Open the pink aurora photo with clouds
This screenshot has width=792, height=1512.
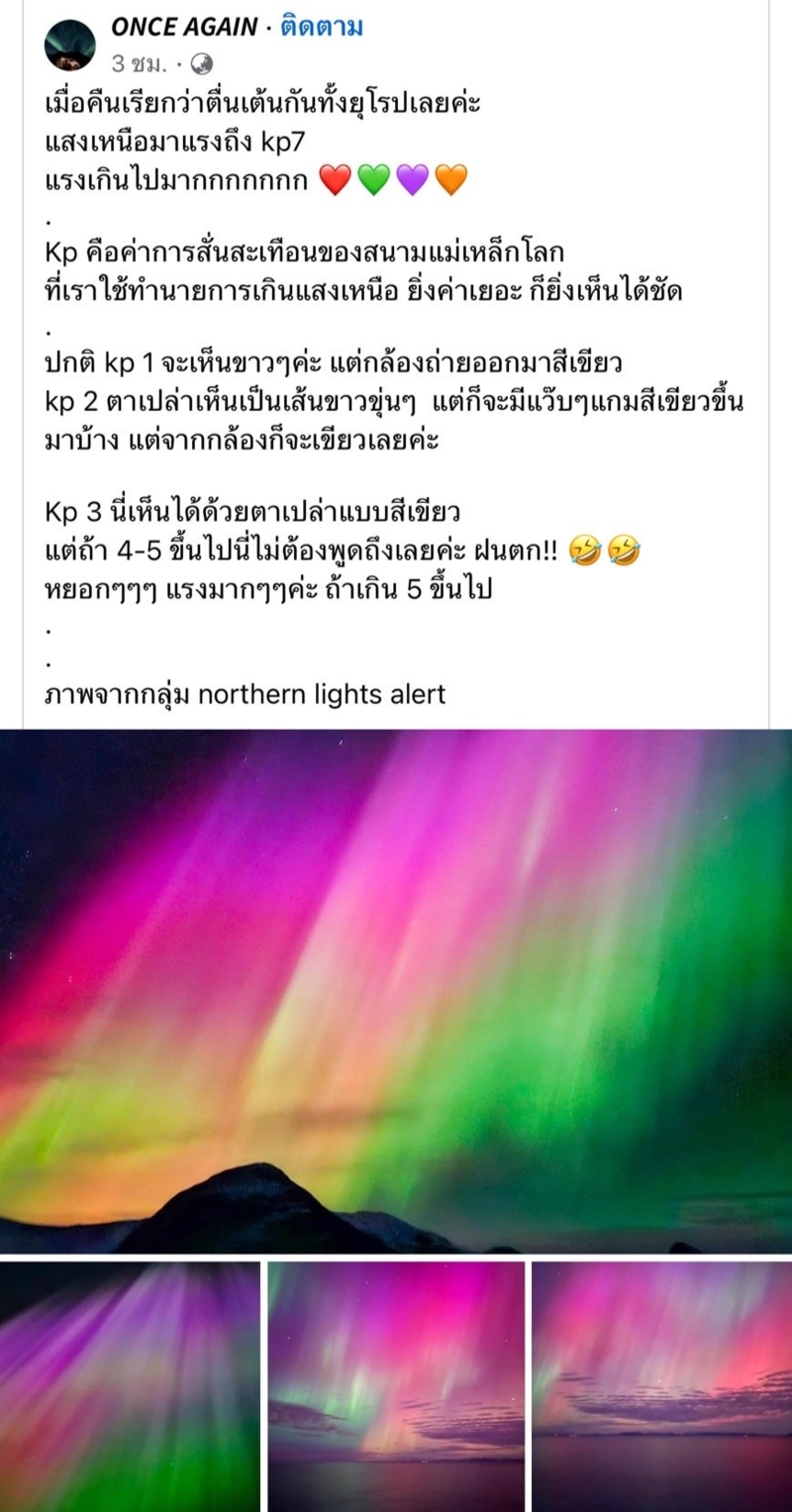661,1384
